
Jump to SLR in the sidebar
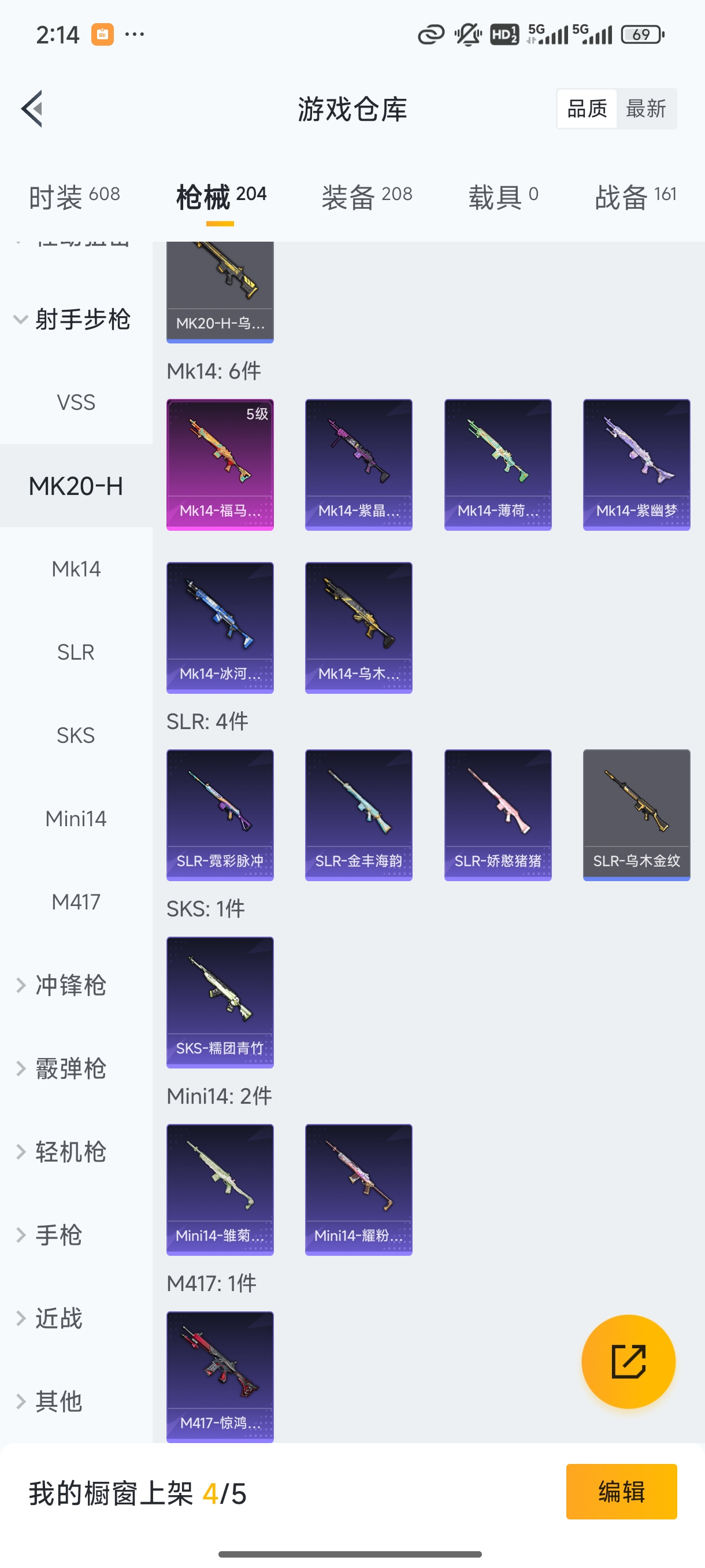point(76,652)
